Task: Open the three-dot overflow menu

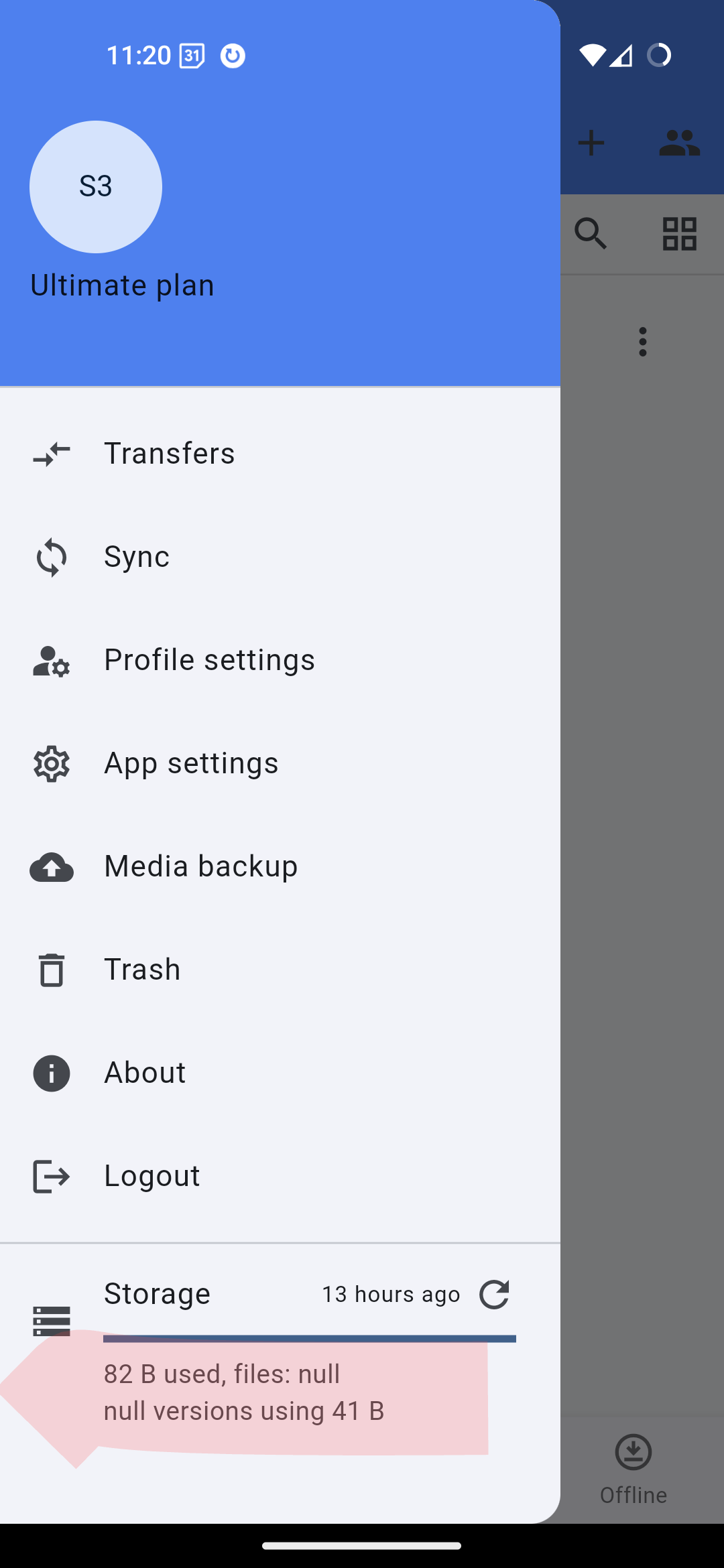Action: pyautogui.click(x=643, y=342)
